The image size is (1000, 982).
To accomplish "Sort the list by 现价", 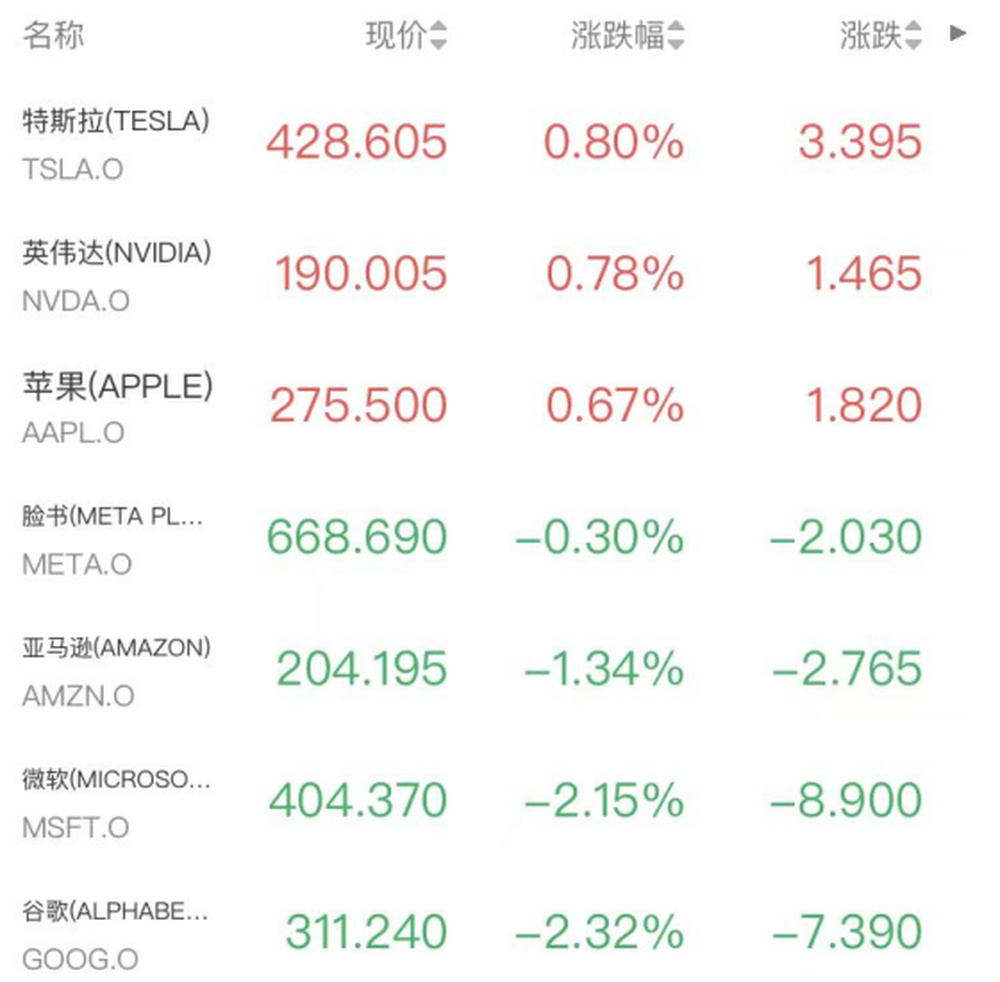I will 406,37.
